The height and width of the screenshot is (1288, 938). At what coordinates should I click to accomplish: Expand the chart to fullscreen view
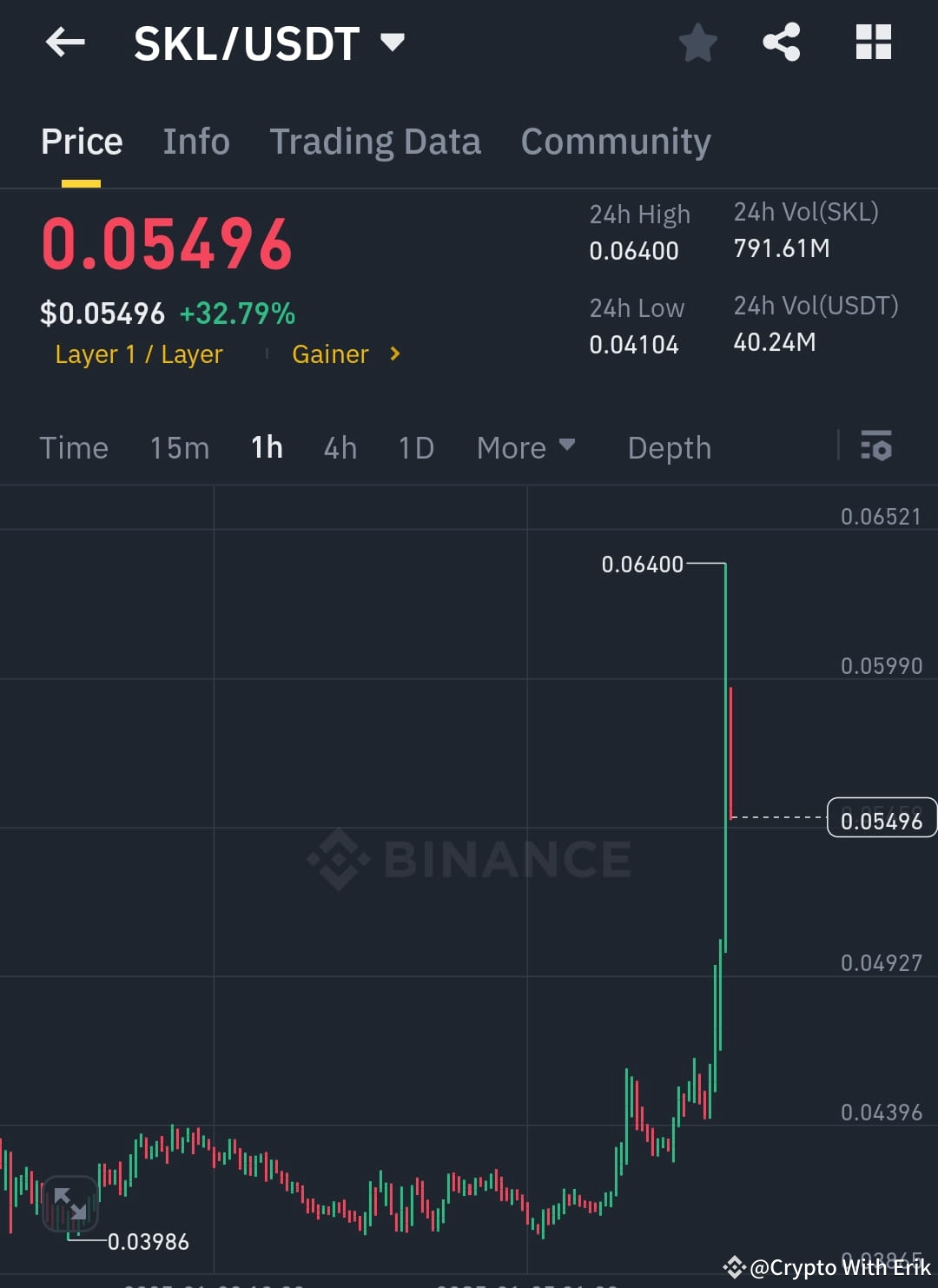[71, 1204]
